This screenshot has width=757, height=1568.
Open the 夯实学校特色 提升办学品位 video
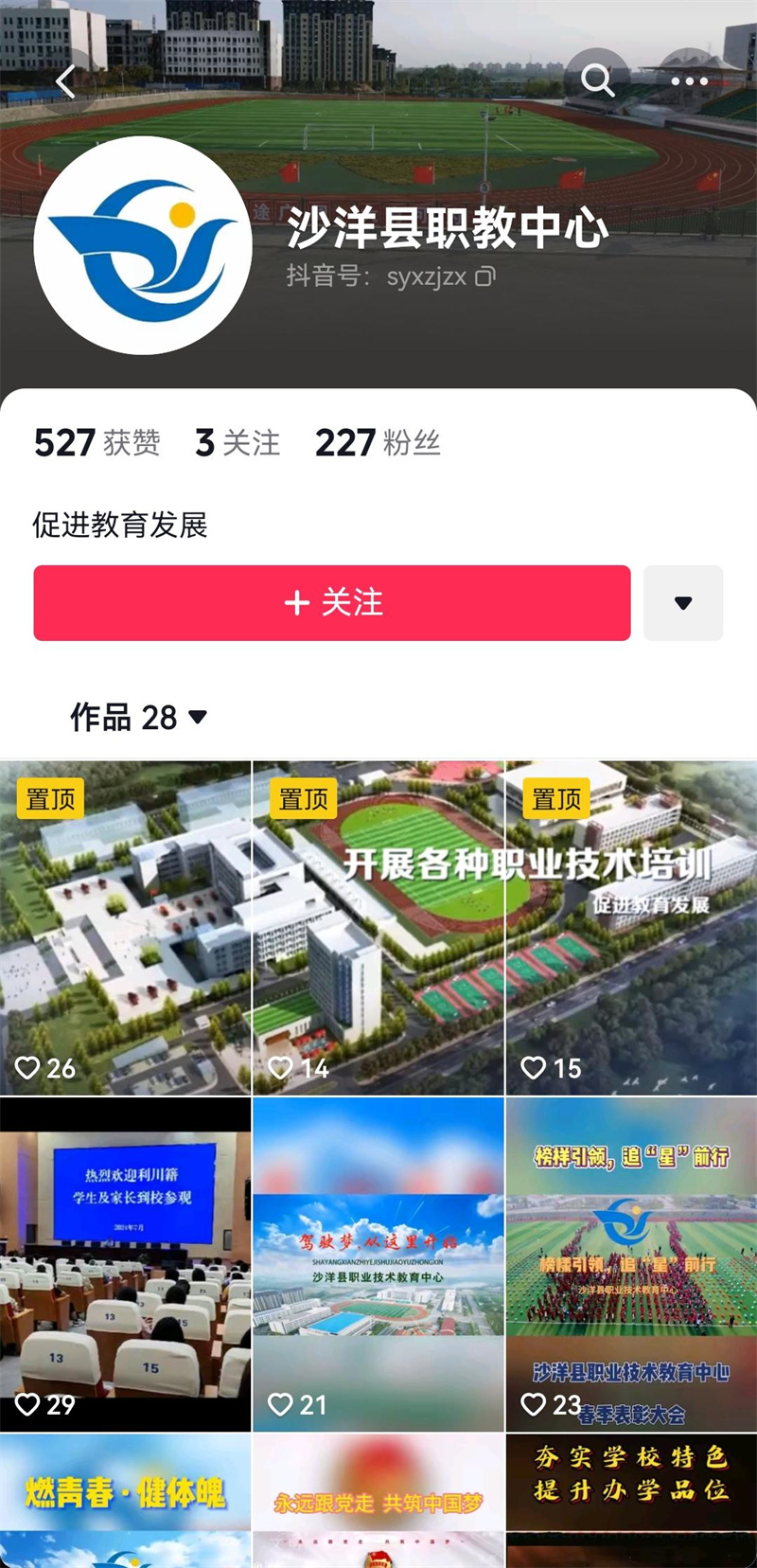coord(631,1501)
